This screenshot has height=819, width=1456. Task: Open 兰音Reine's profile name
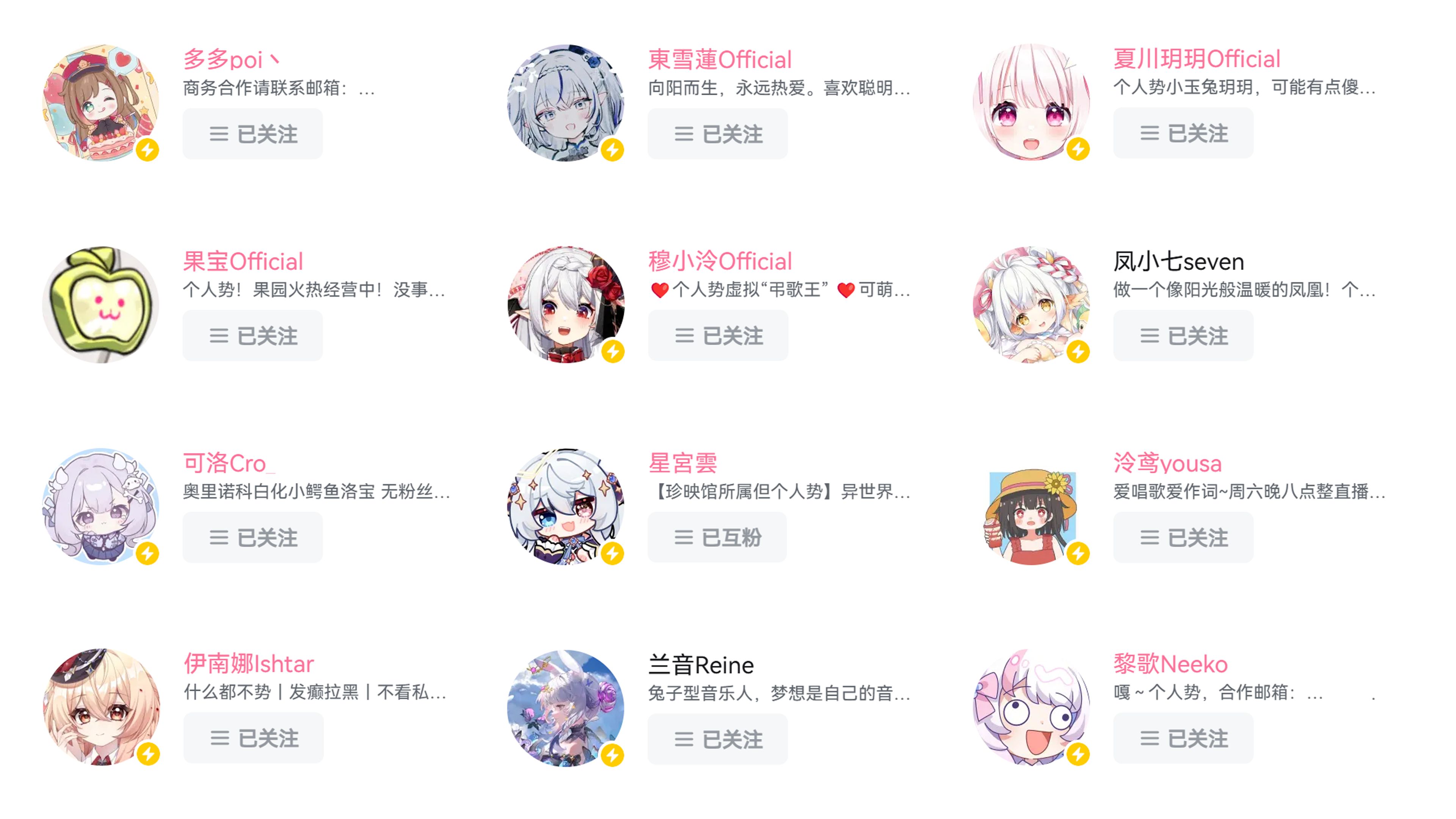pyautogui.click(x=701, y=665)
